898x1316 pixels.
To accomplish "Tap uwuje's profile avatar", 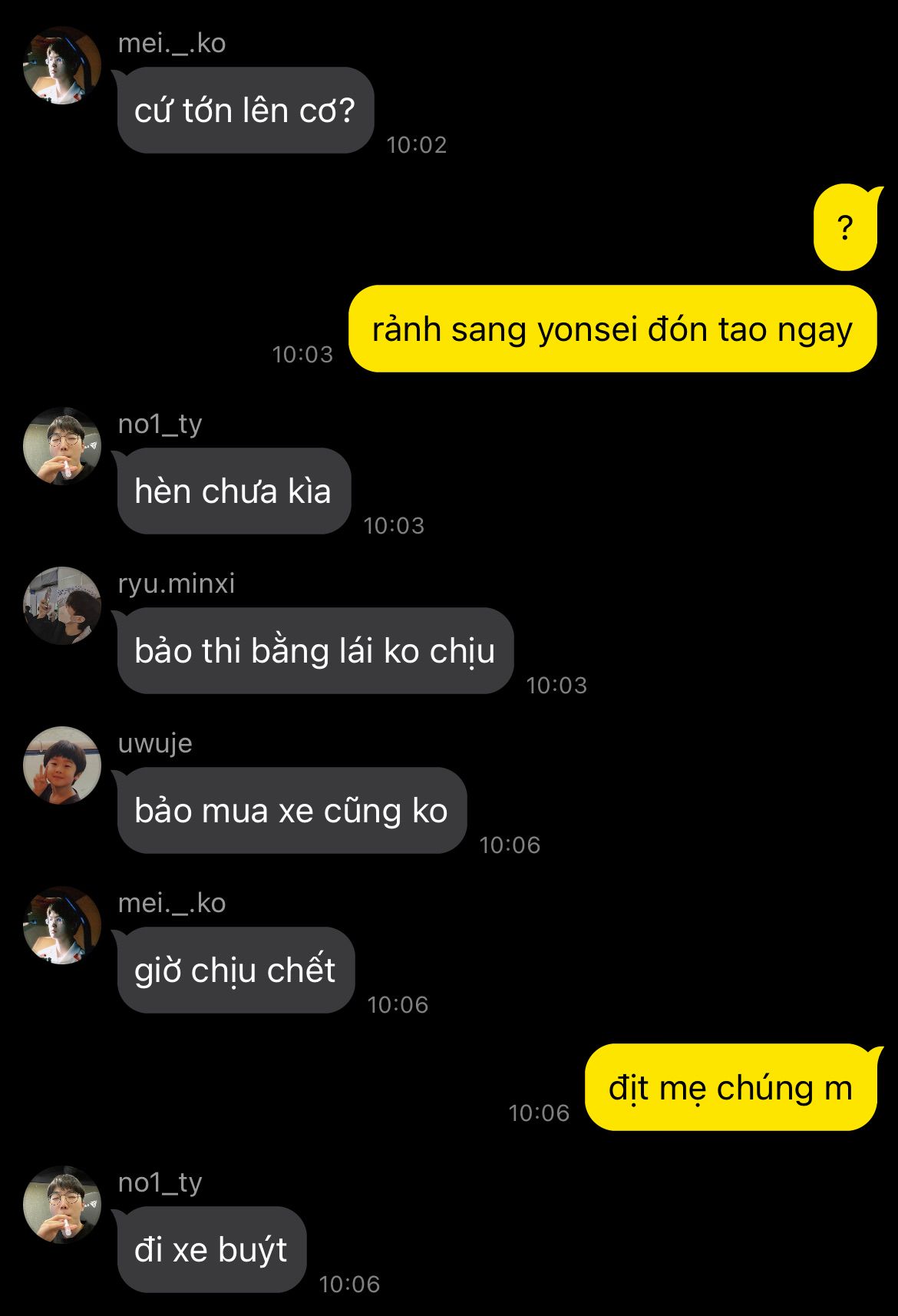I will pyautogui.click(x=62, y=765).
